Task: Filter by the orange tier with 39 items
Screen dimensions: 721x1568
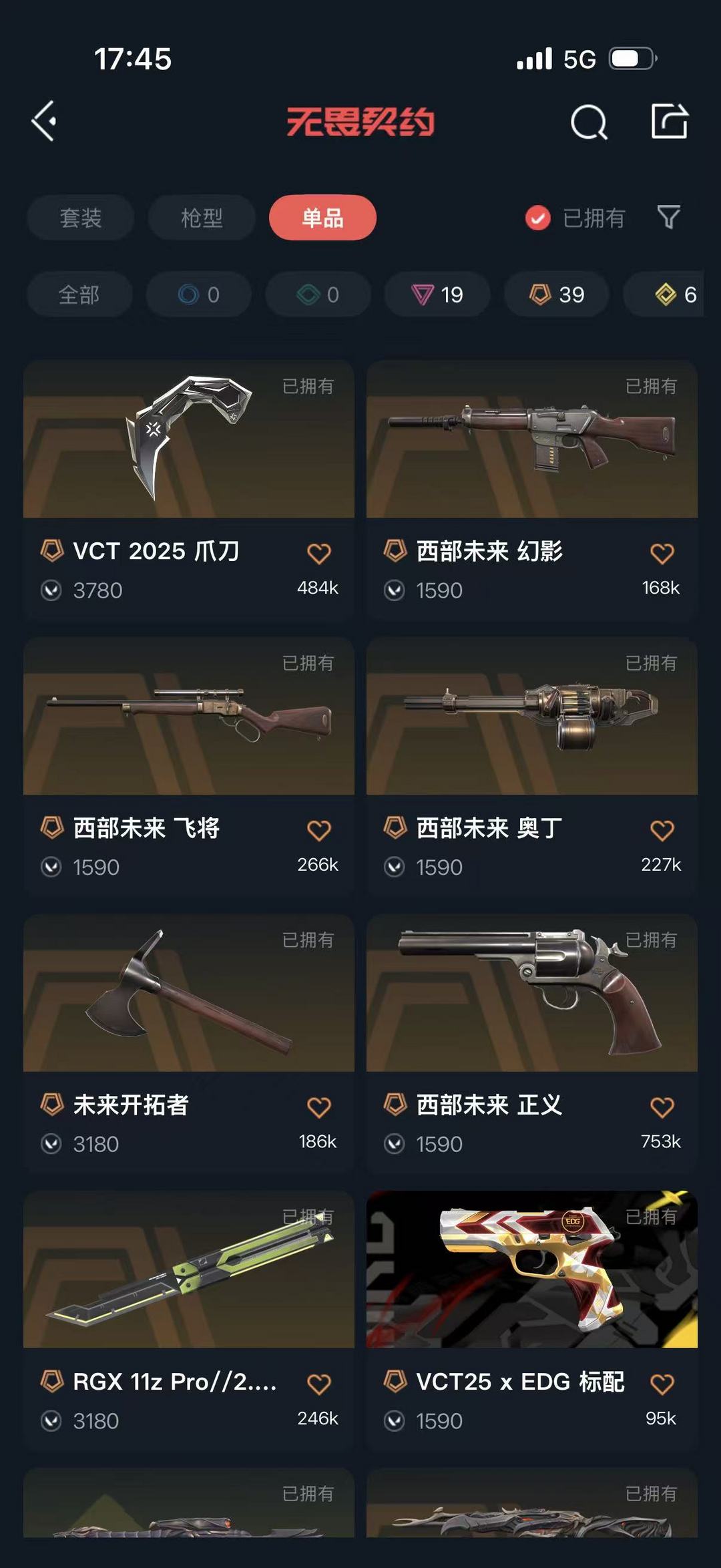Action: (x=556, y=295)
